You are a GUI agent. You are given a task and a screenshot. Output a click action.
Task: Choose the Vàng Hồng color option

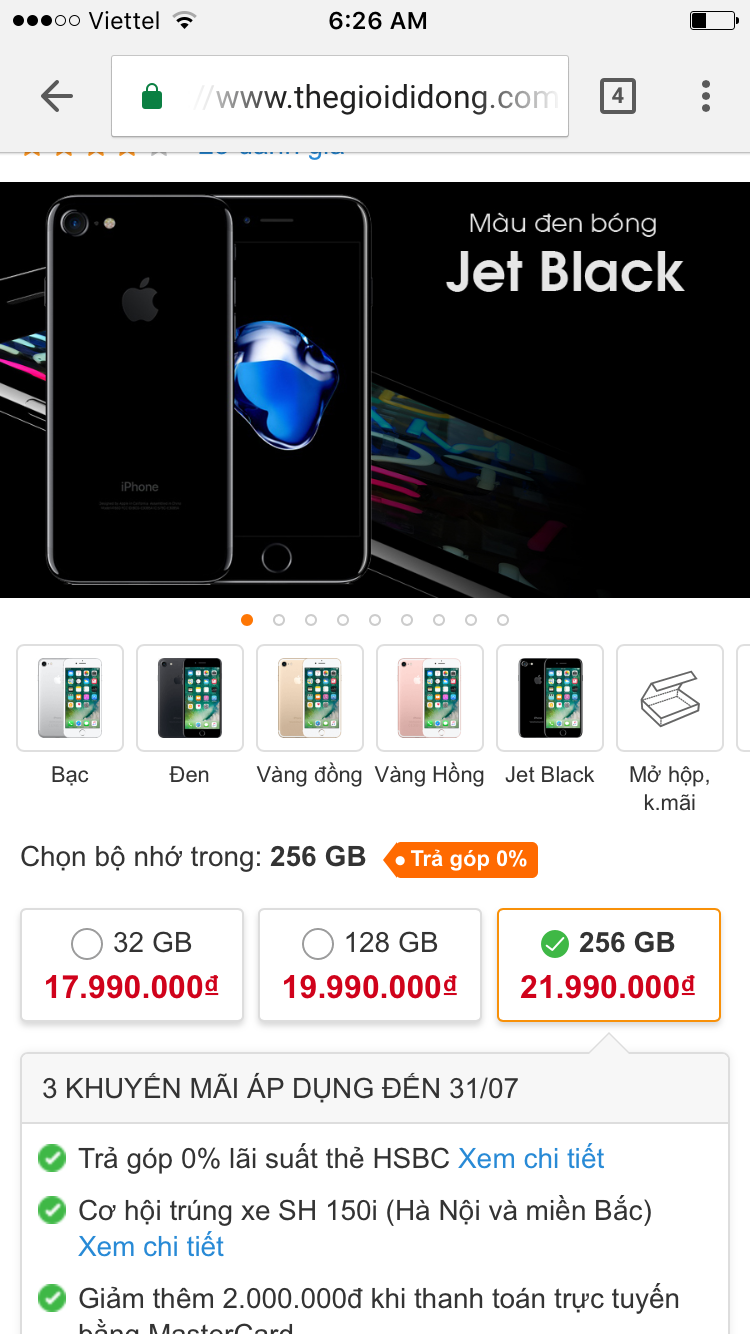tap(430, 698)
